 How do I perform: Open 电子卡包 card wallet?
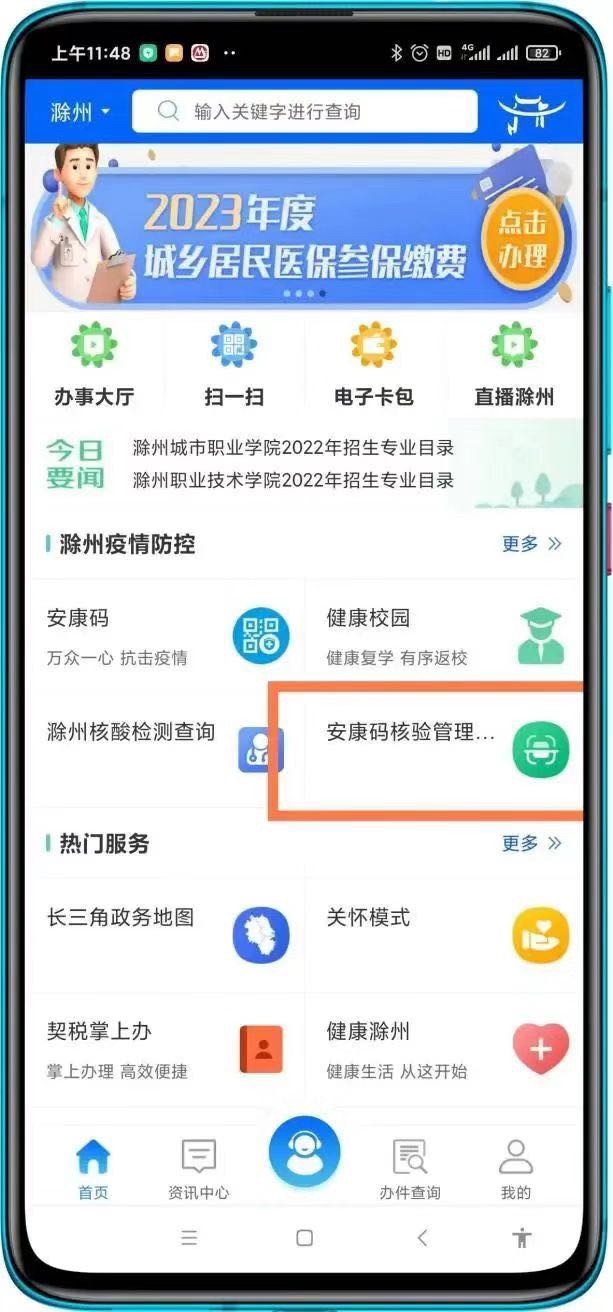[x=374, y=365]
